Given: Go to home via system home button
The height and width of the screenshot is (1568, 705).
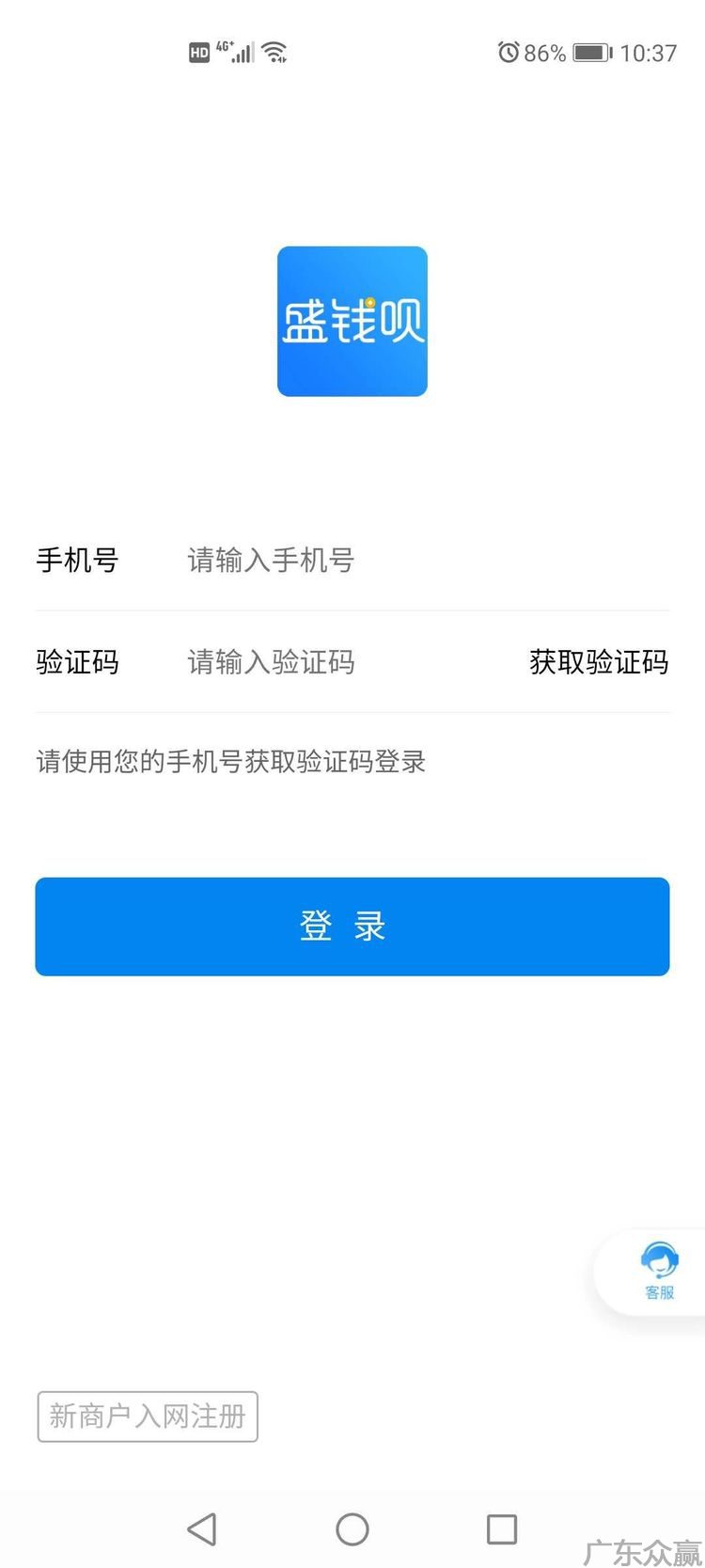Looking at the screenshot, I should coord(352,1528).
